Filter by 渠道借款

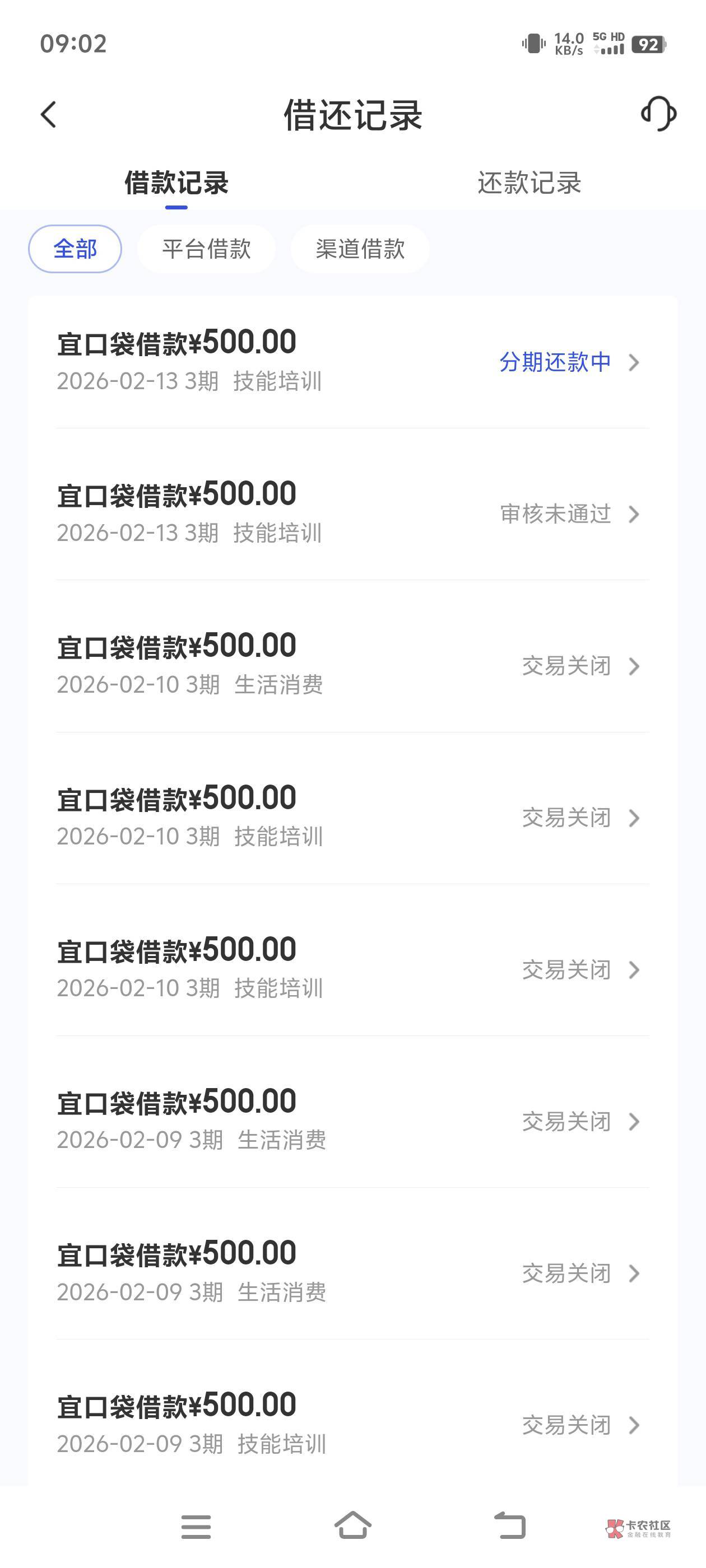(x=360, y=249)
